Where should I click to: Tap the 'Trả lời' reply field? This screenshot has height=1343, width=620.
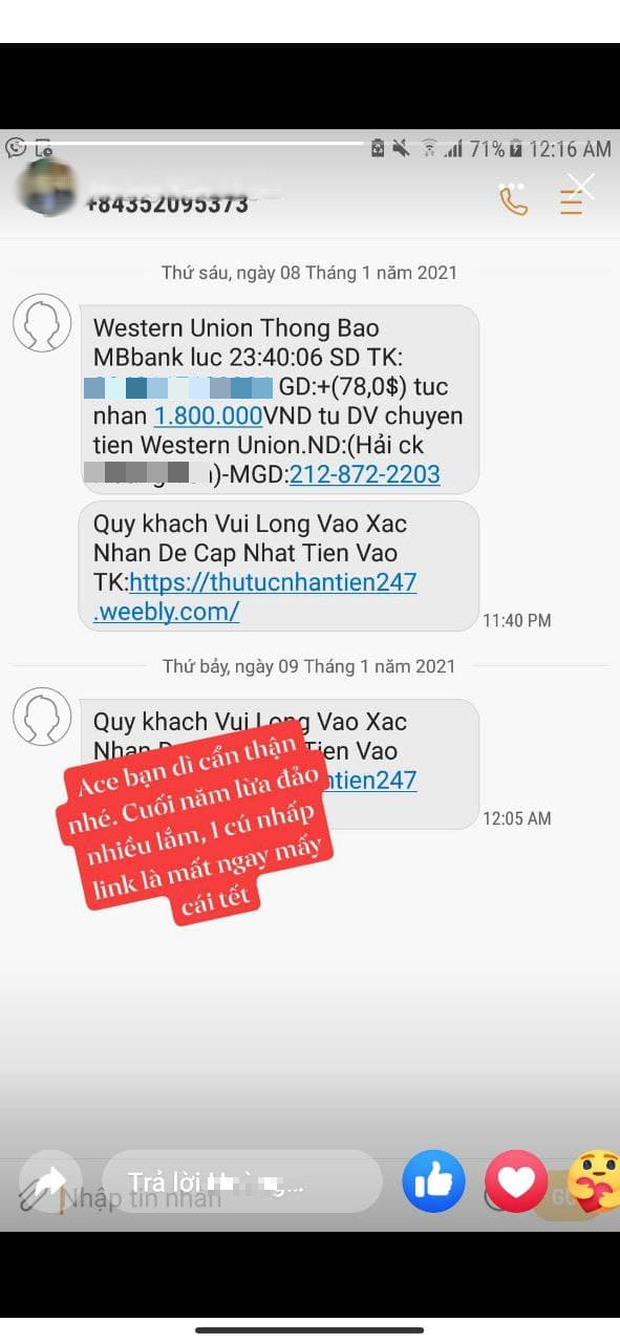pyautogui.click(x=242, y=1182)
